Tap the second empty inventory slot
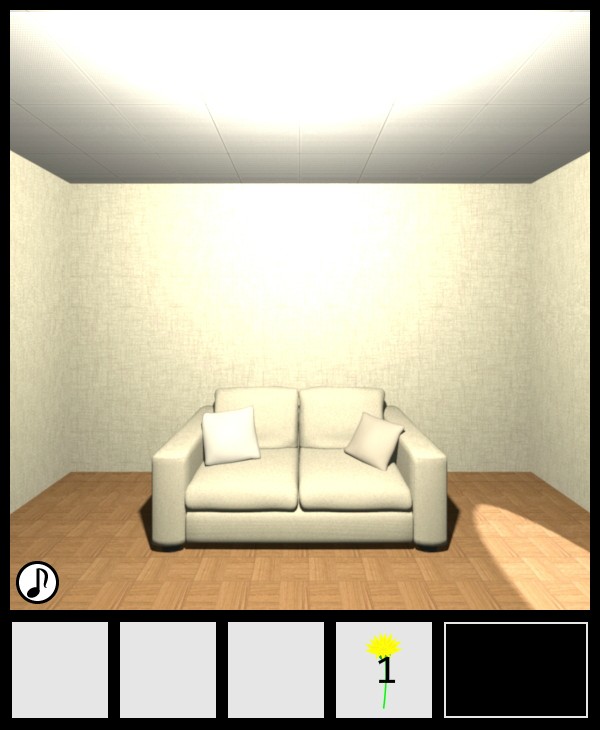This screenshot has width=600, height=730. click(x=168, y=669)
